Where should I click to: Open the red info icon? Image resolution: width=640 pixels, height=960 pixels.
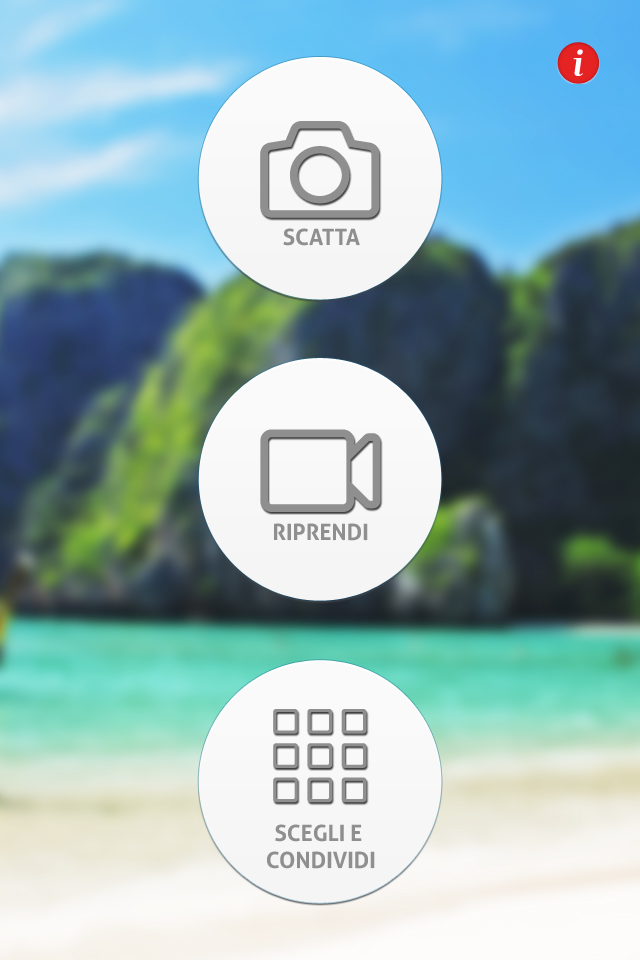click(x=578, y=64)
